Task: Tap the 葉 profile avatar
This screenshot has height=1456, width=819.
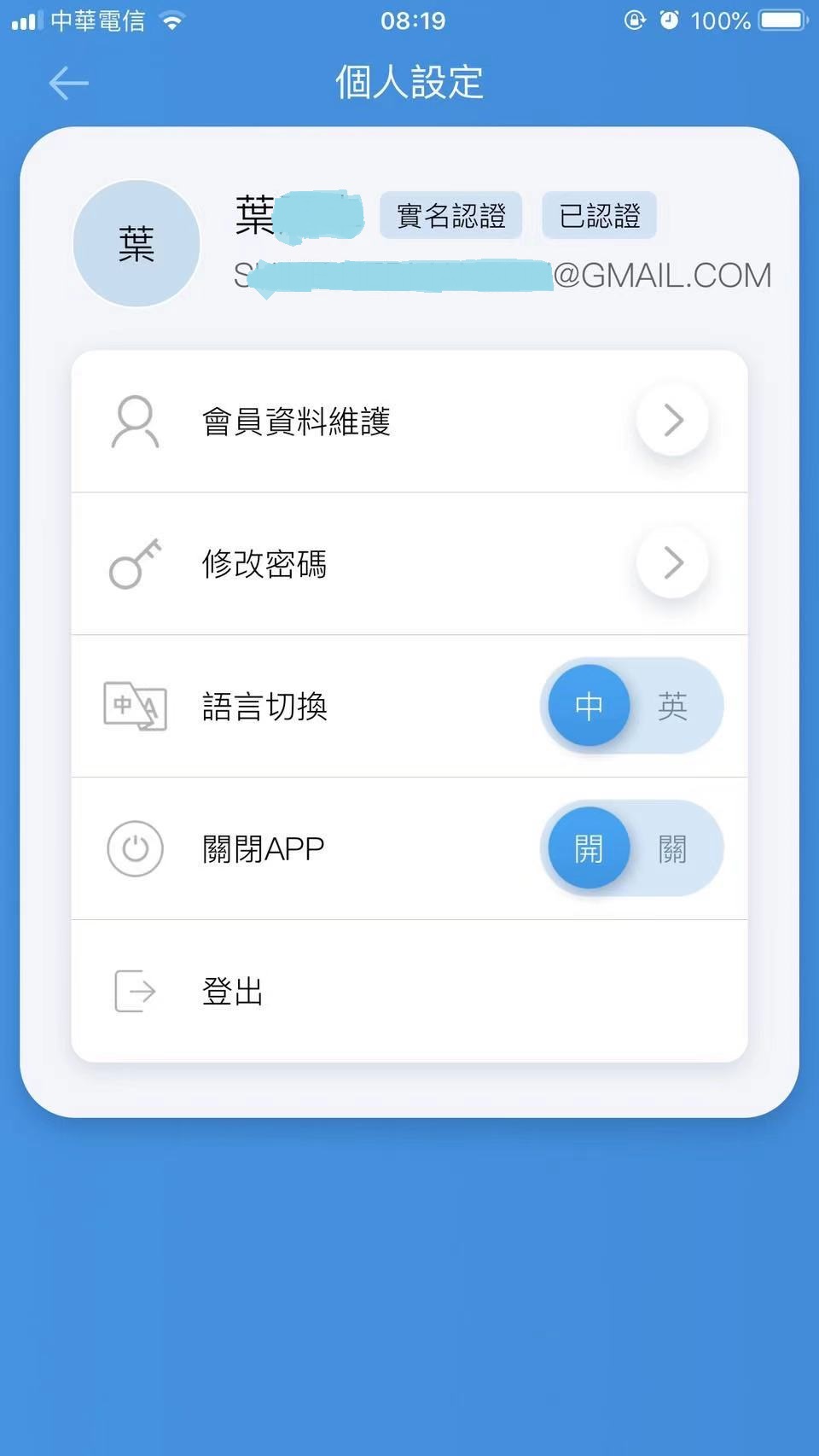Action: point(136,243)
